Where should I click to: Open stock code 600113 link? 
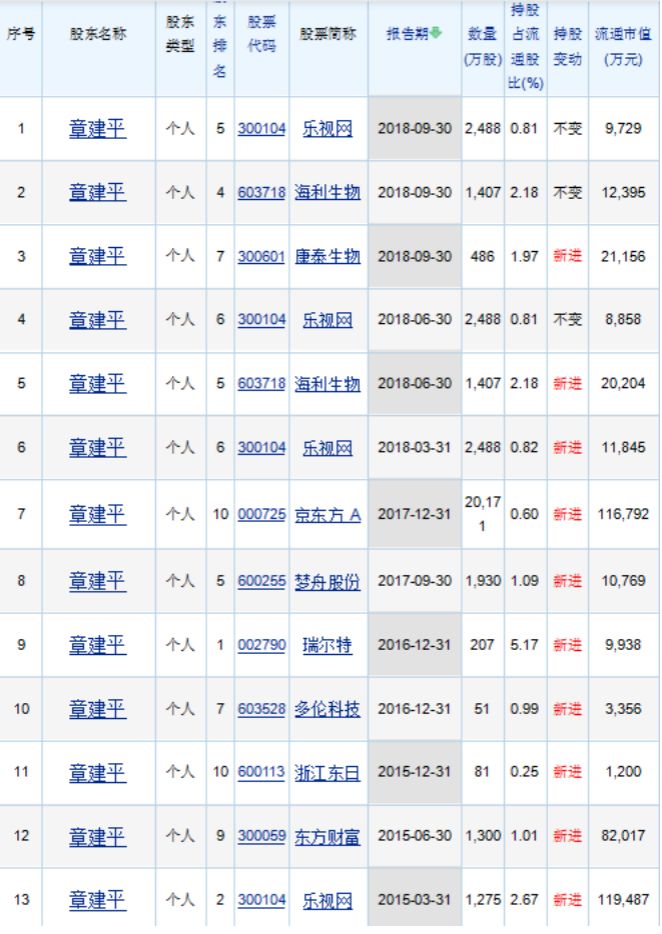point(262,773)
